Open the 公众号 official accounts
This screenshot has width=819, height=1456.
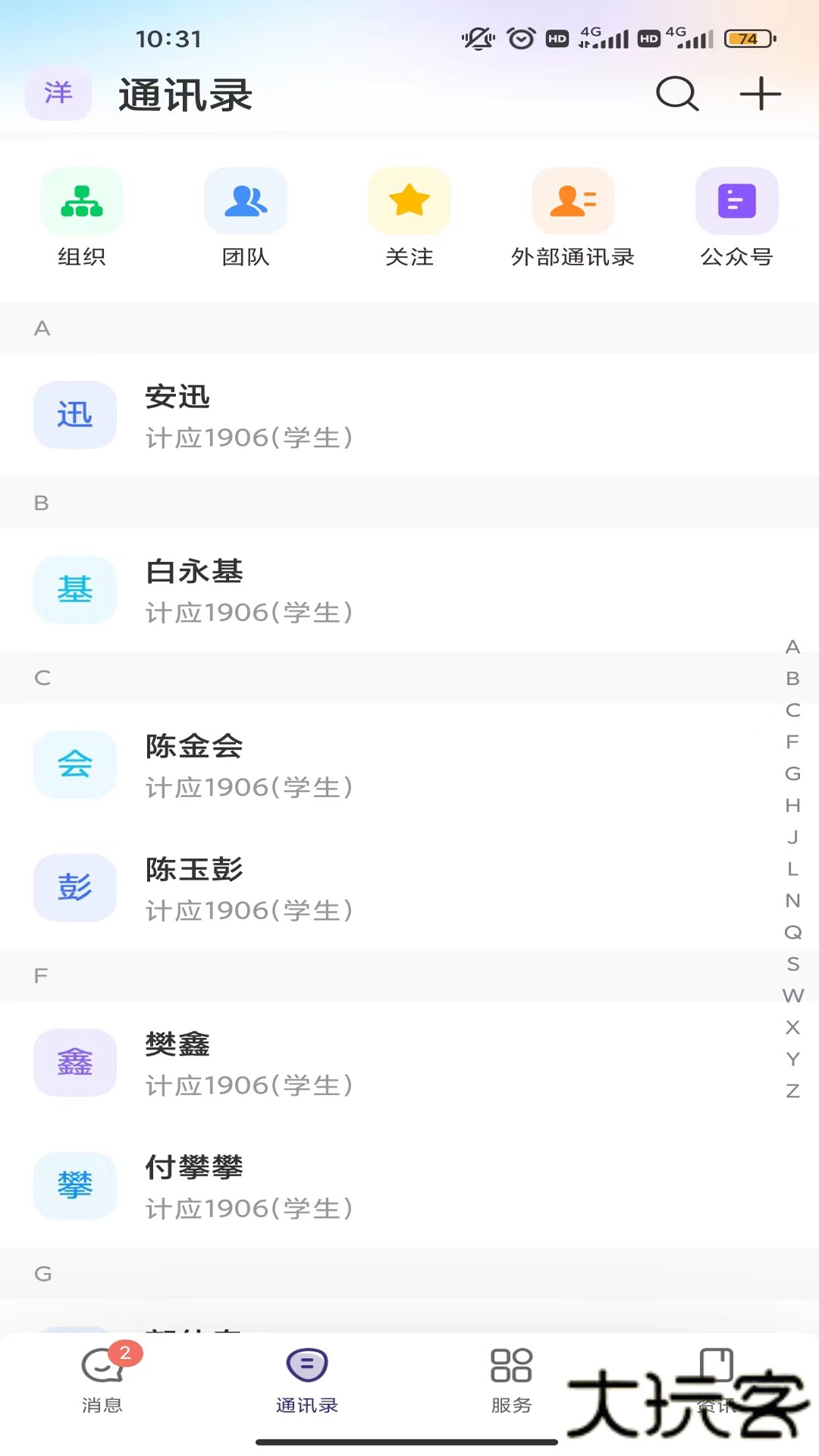(x=736, y=216)
